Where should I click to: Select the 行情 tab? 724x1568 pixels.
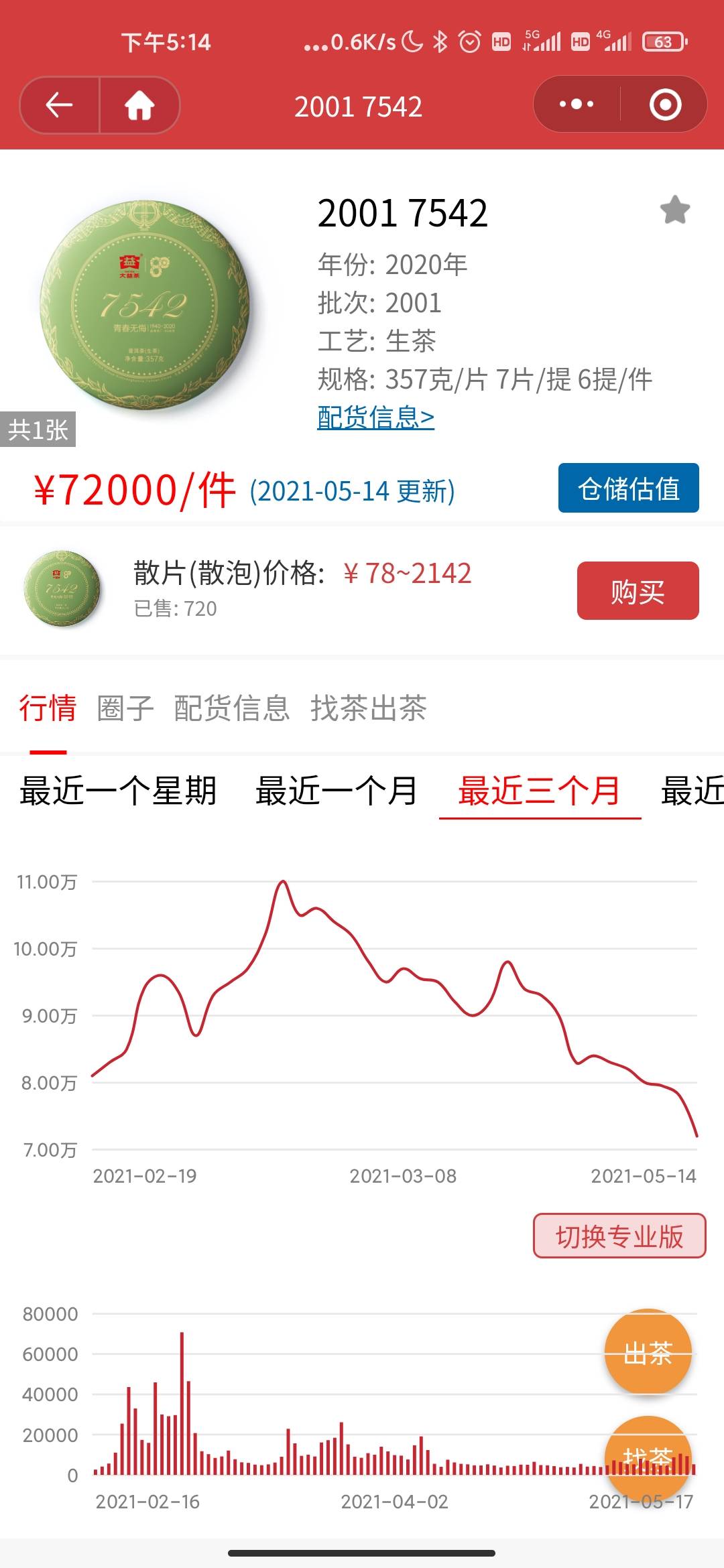click(48, 708)
